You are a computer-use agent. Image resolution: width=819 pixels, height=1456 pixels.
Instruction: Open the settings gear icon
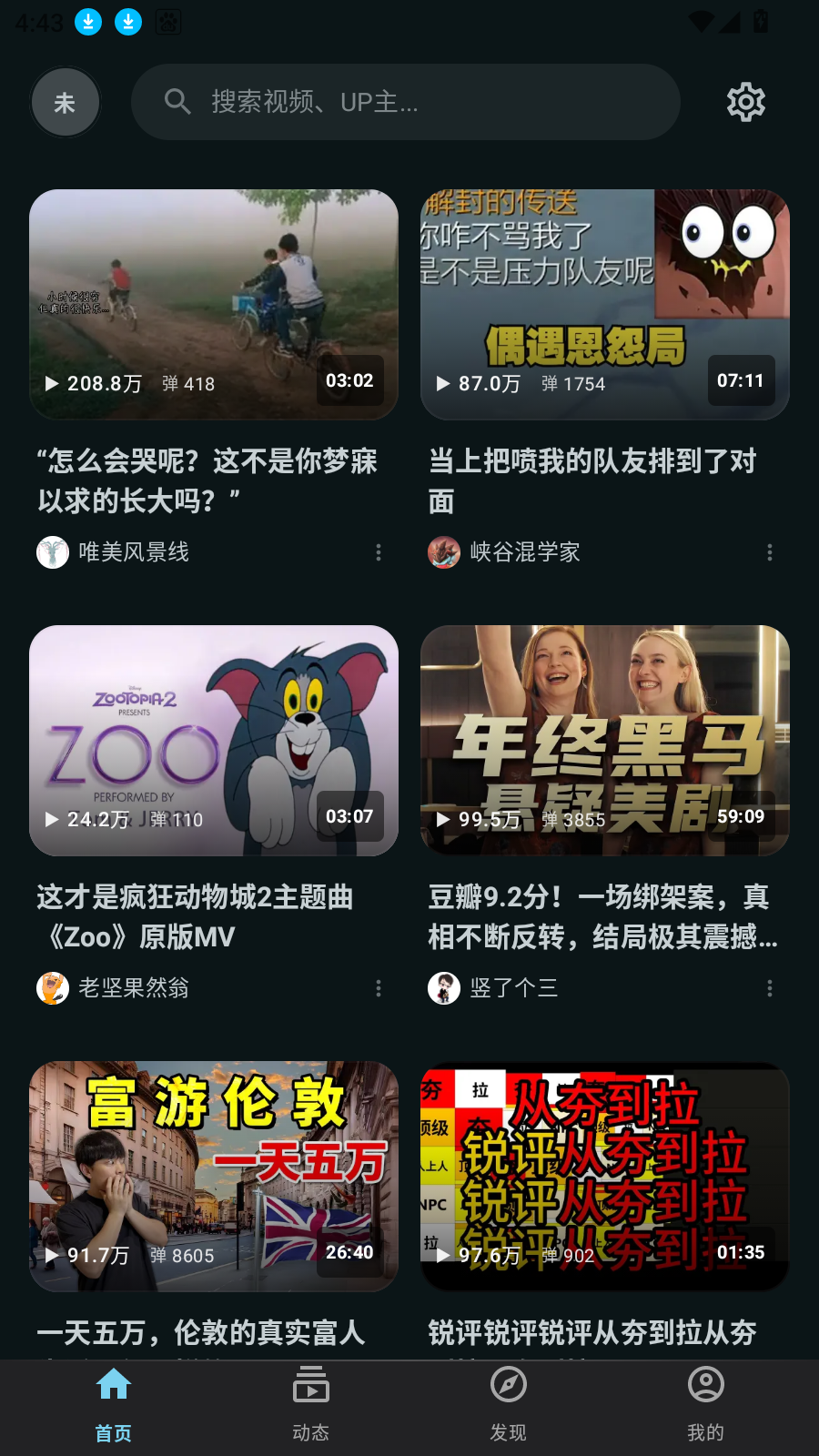(x=745, y=102)
